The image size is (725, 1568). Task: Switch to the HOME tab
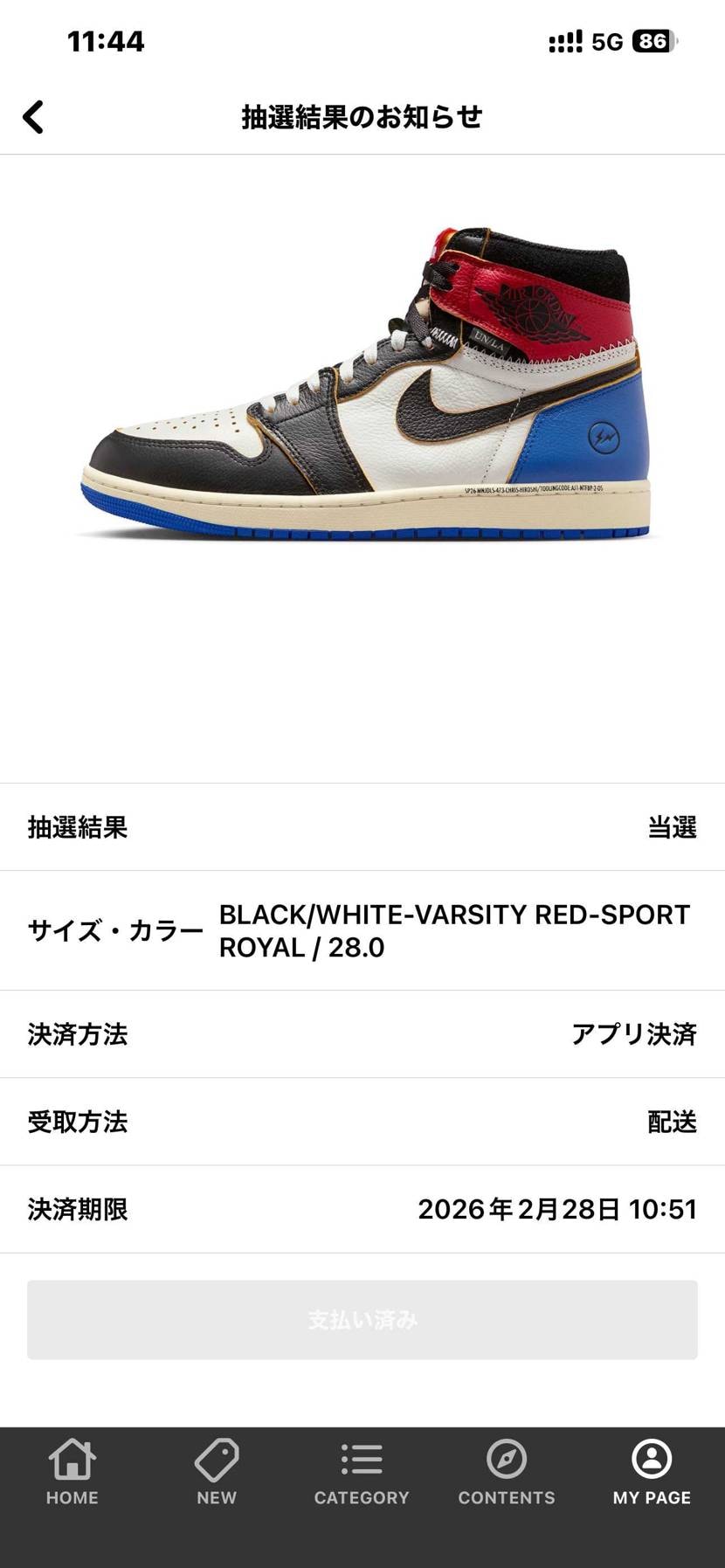coord(72,1473)
